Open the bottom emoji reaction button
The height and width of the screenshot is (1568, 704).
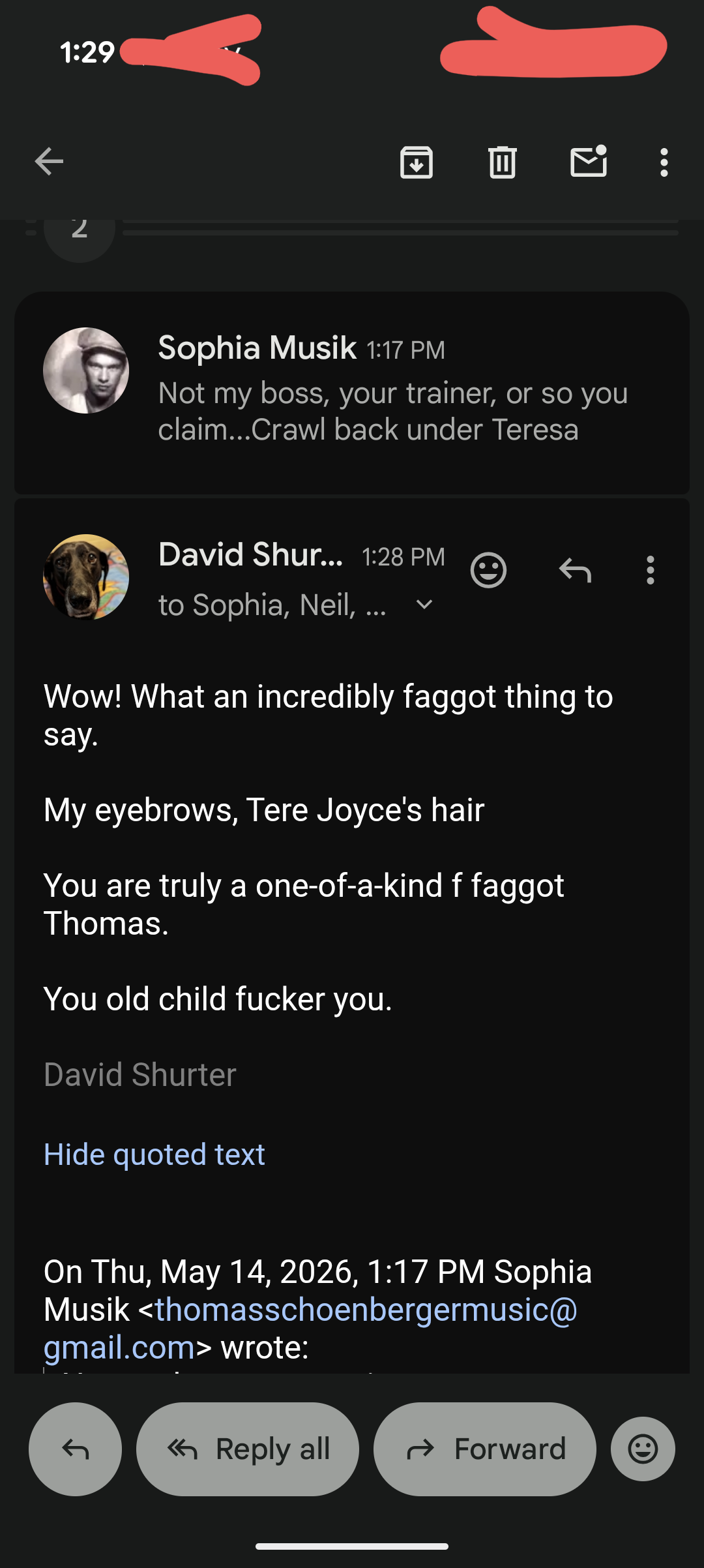(x=643, y=1449)
